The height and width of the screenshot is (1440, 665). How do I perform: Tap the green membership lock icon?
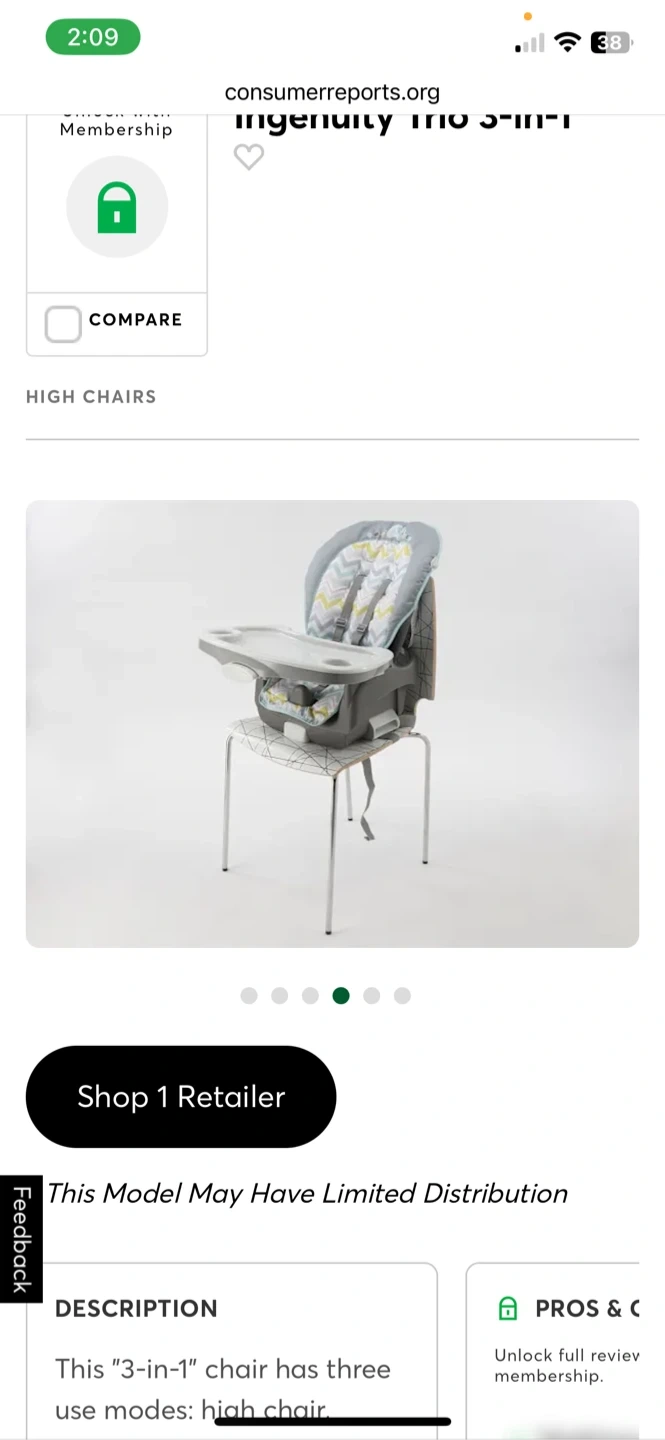117,208
